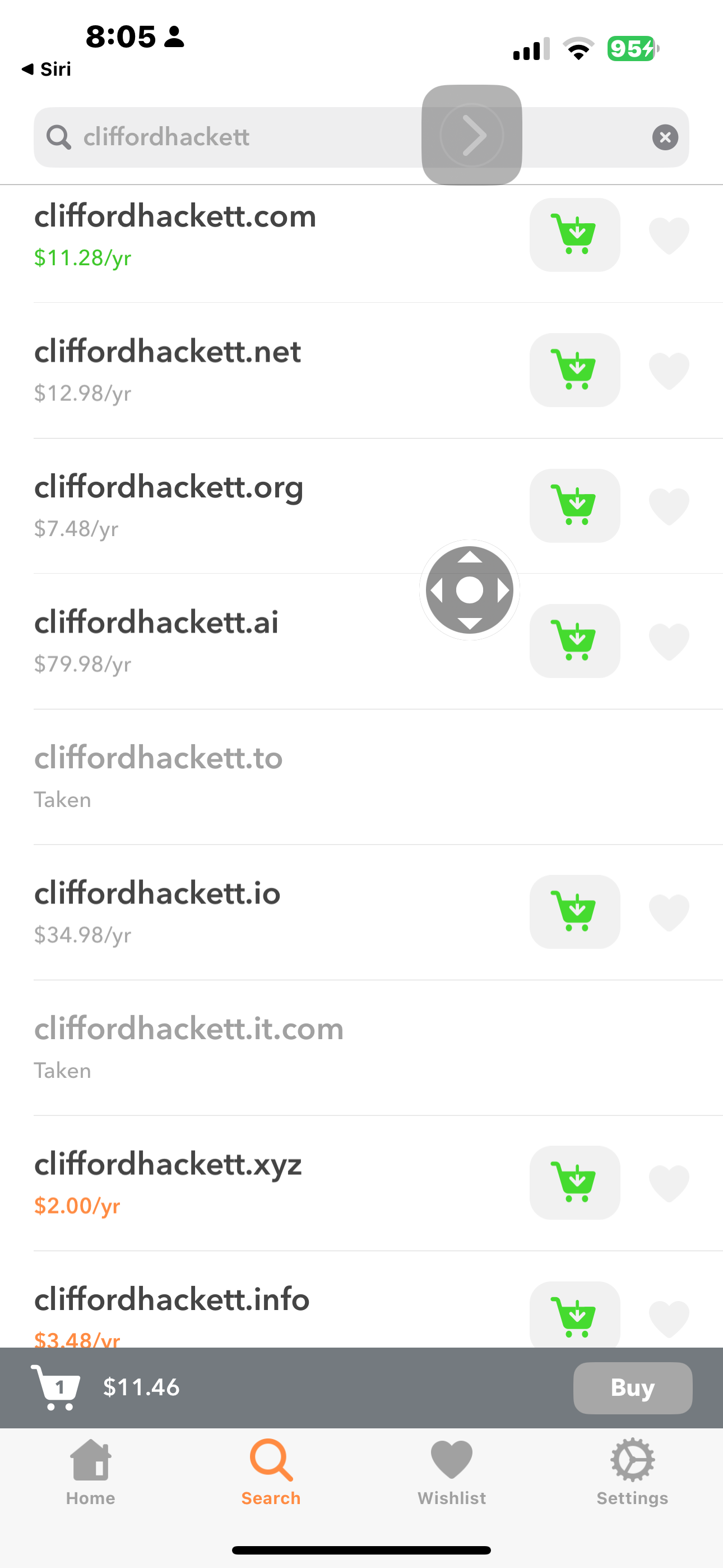Screen dimensions: 723x1568
Task: Add cliffordhackett.org to cart
Action: 574,505
